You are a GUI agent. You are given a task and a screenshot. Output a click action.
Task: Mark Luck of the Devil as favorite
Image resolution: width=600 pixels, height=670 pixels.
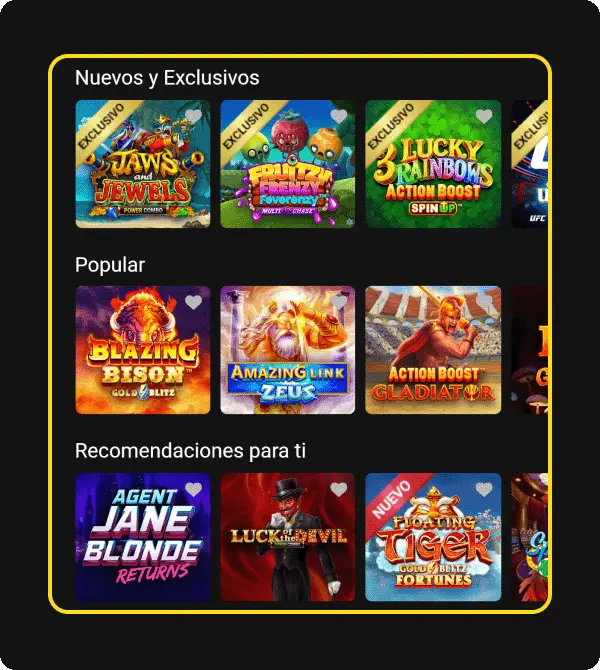(339, 490)
